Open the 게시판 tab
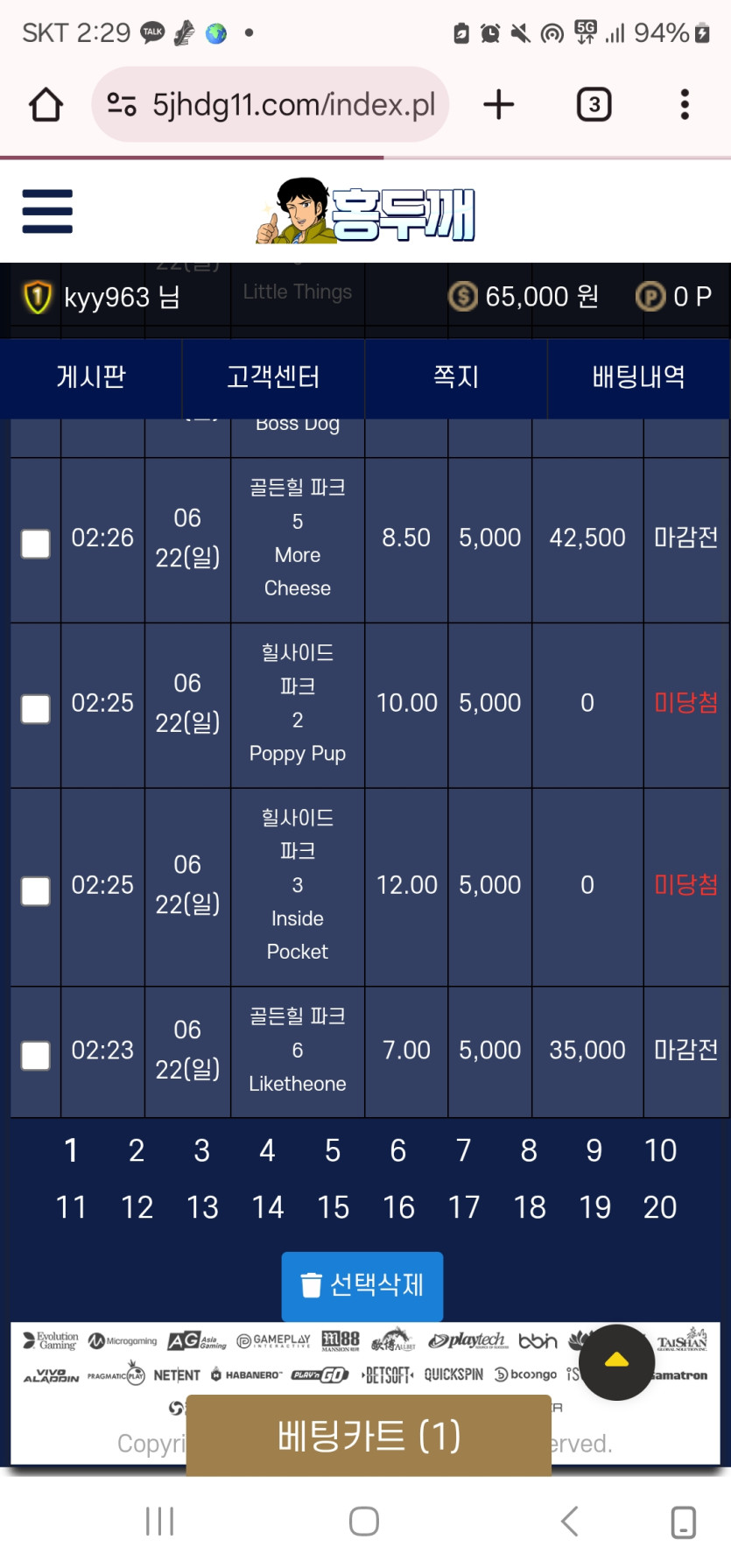This screenshot has height=1568, width=731. [91, 377]
